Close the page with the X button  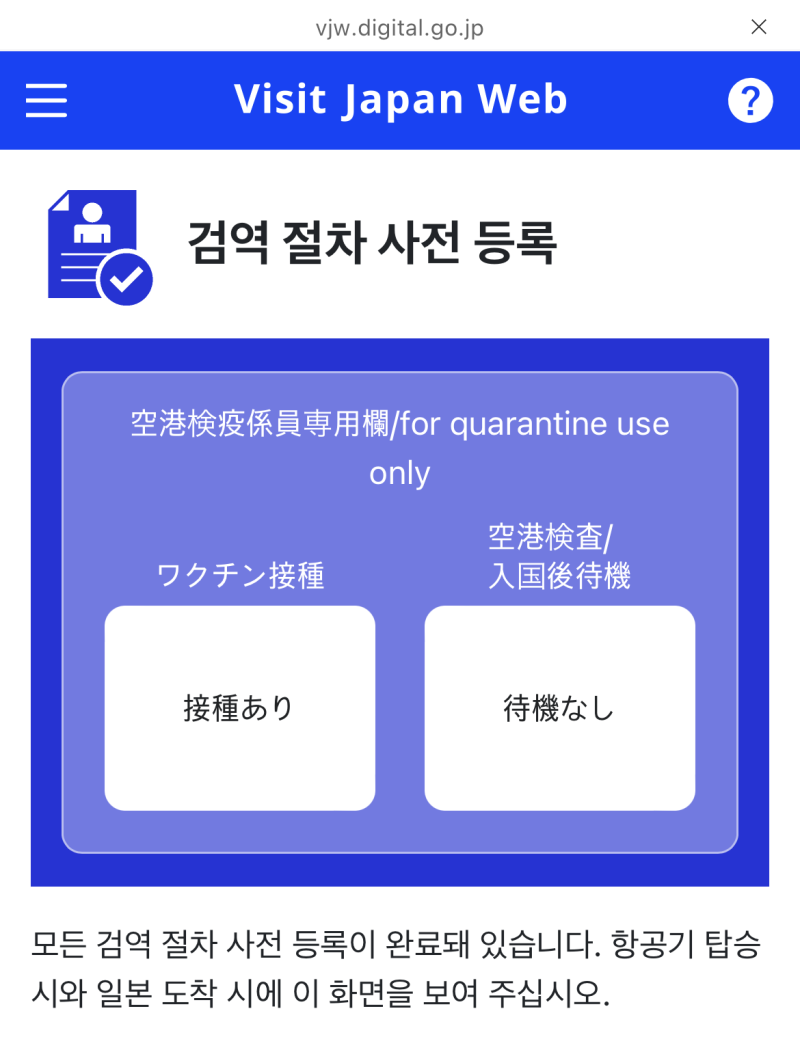[759, 27]
